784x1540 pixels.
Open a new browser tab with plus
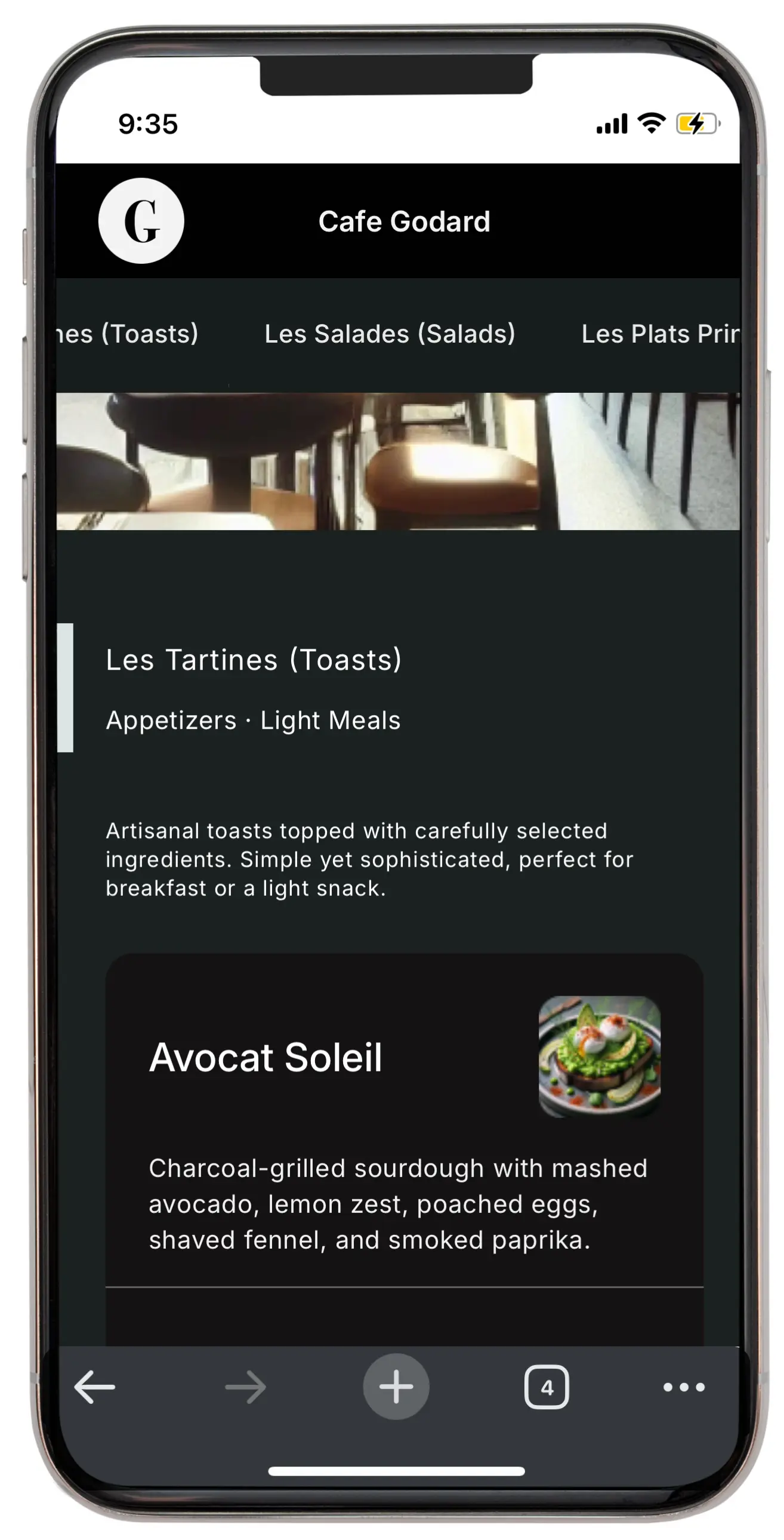point(396,1387)
